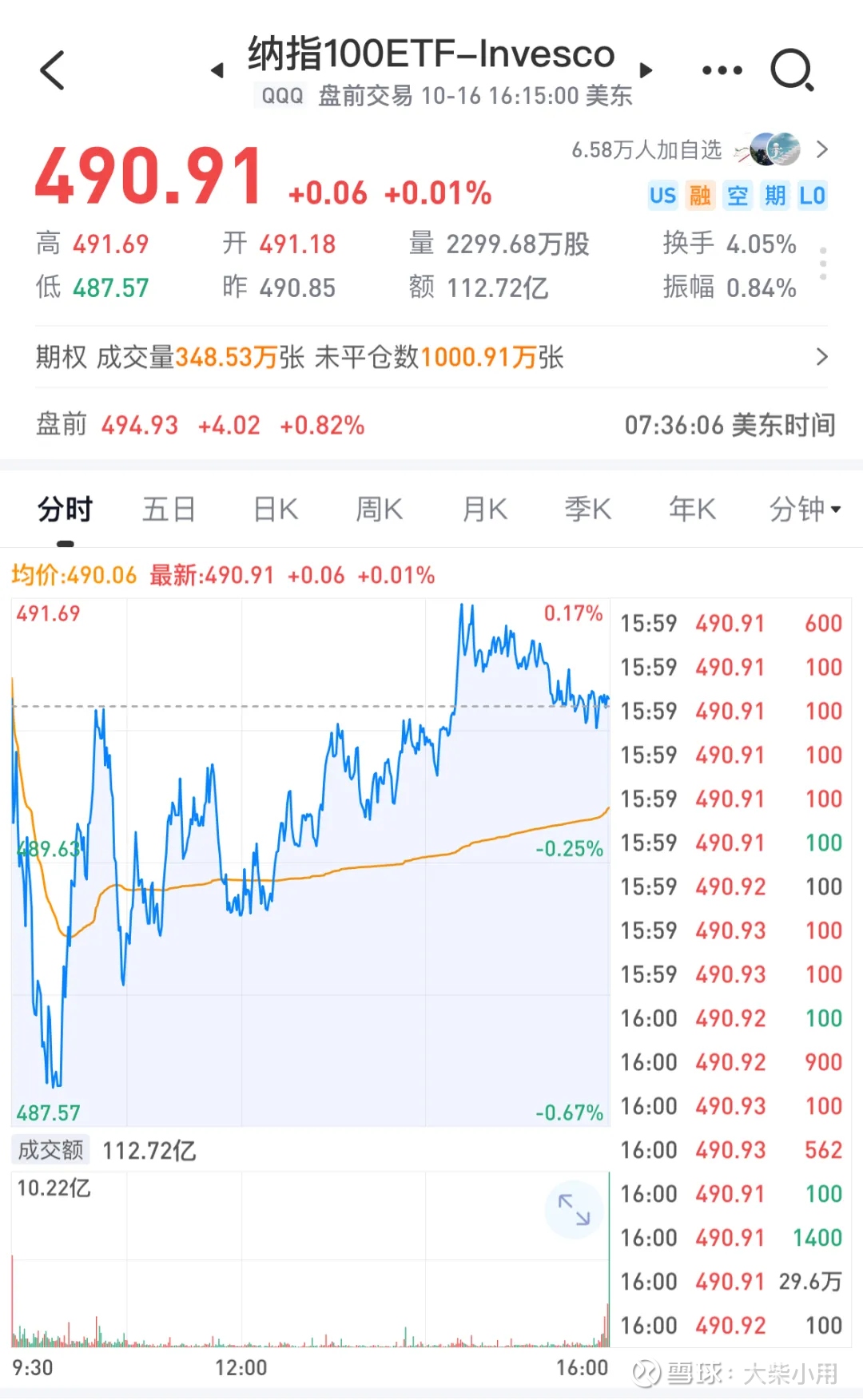Select the 五日 five-day chart tab
Viewport: 863px width, 1400px height.
pyautogui.click(x=169, y=509)
